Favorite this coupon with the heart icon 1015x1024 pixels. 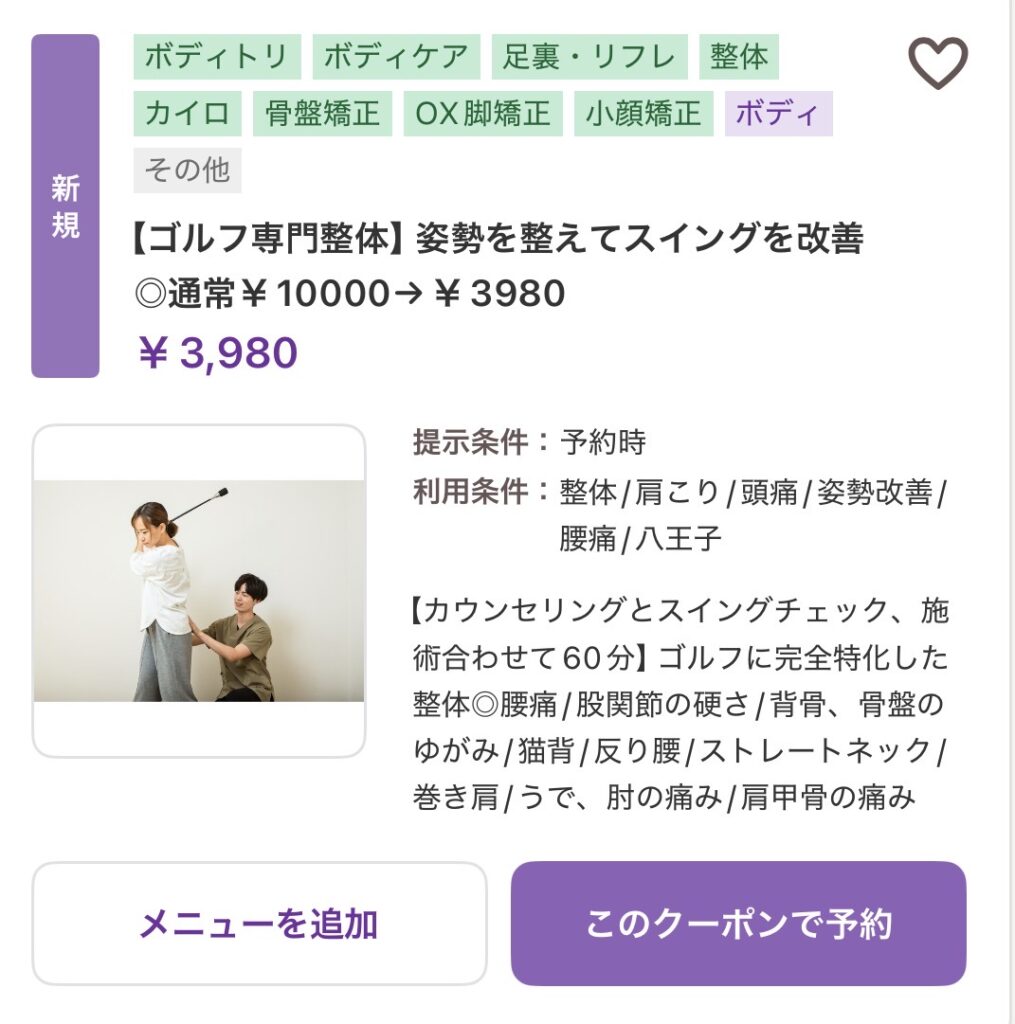click(x=937, y=63)
